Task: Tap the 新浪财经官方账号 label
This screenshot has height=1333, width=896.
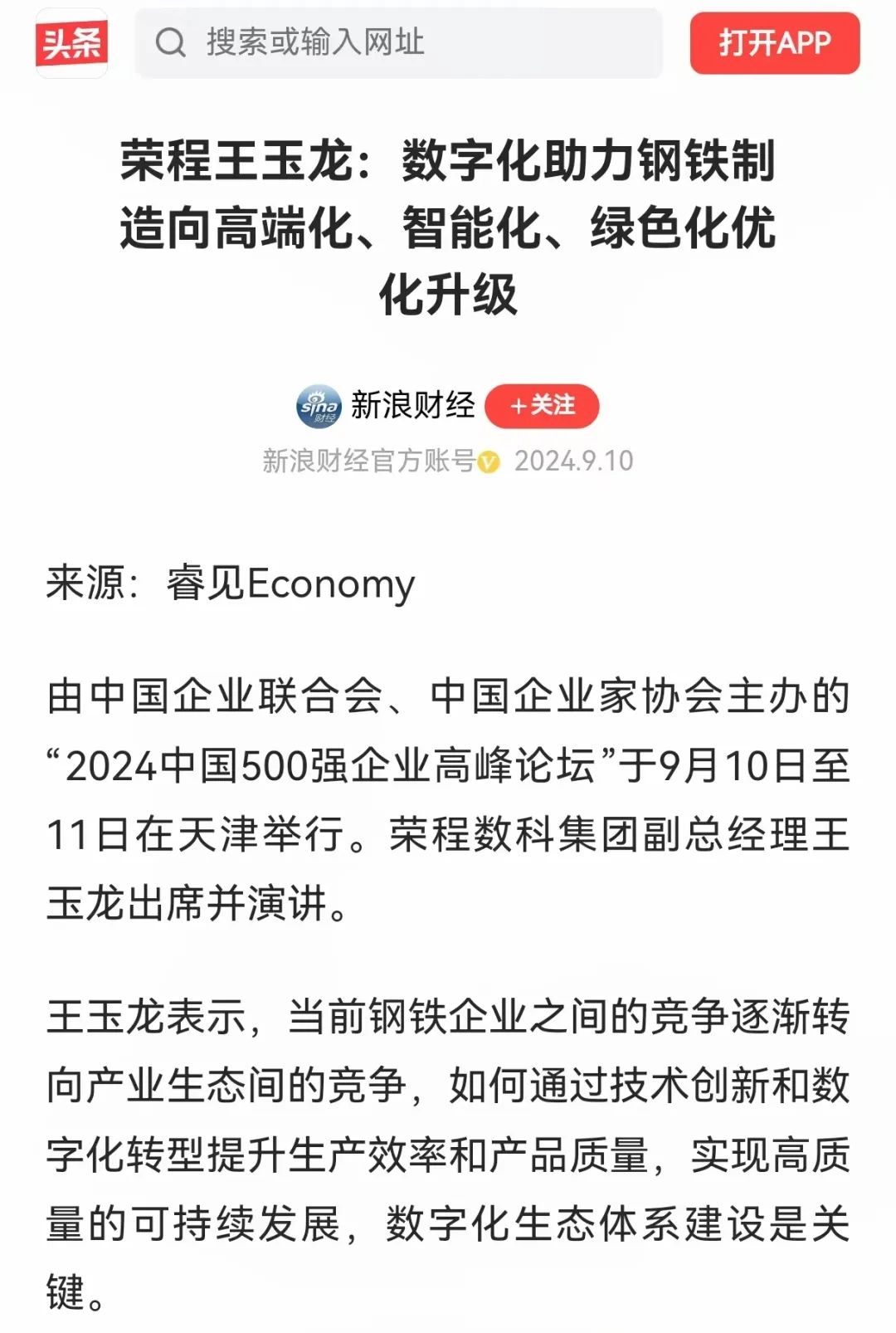Action: point(368,463)
